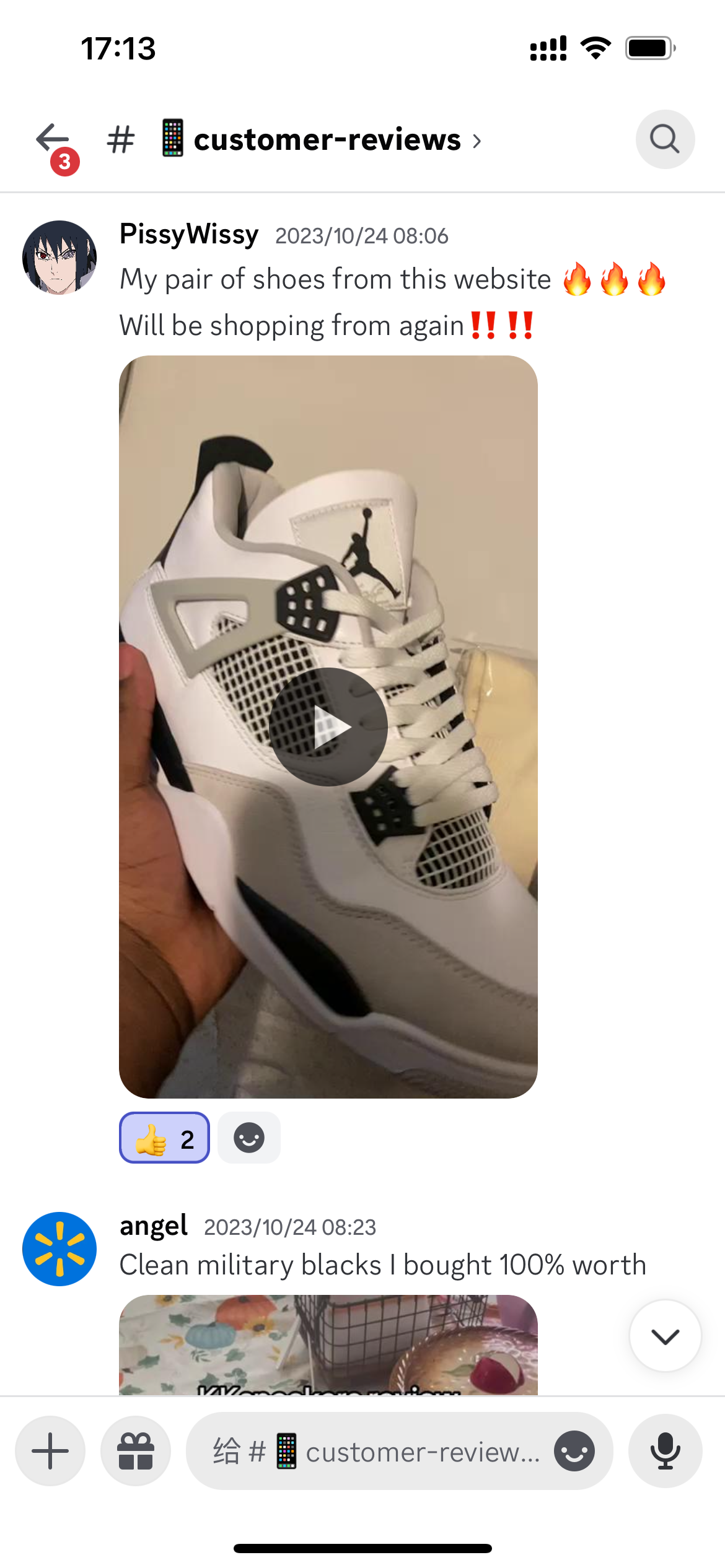Toggle the thumbs up reaction

coord(164,1138)
